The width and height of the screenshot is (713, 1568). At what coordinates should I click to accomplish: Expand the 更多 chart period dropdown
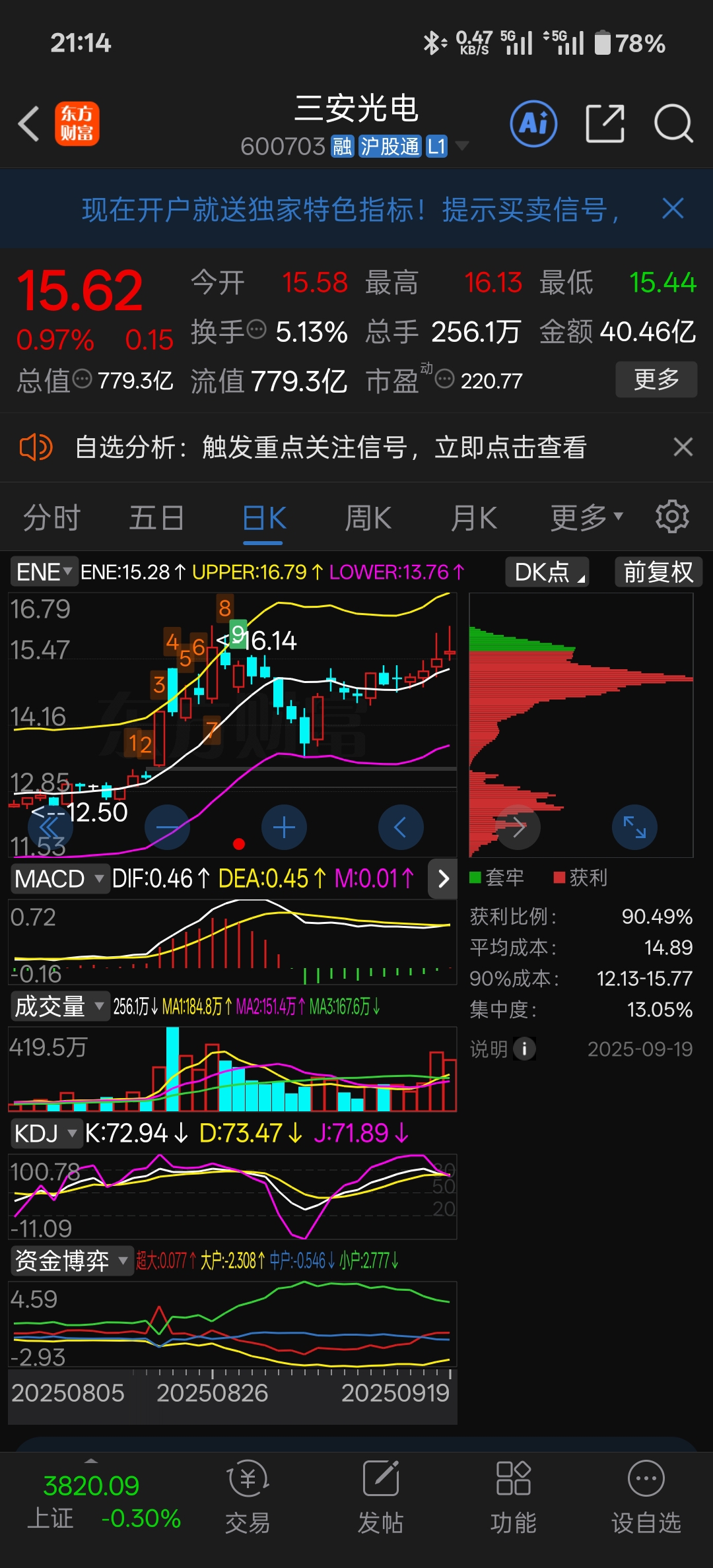(x=587, y=517)
